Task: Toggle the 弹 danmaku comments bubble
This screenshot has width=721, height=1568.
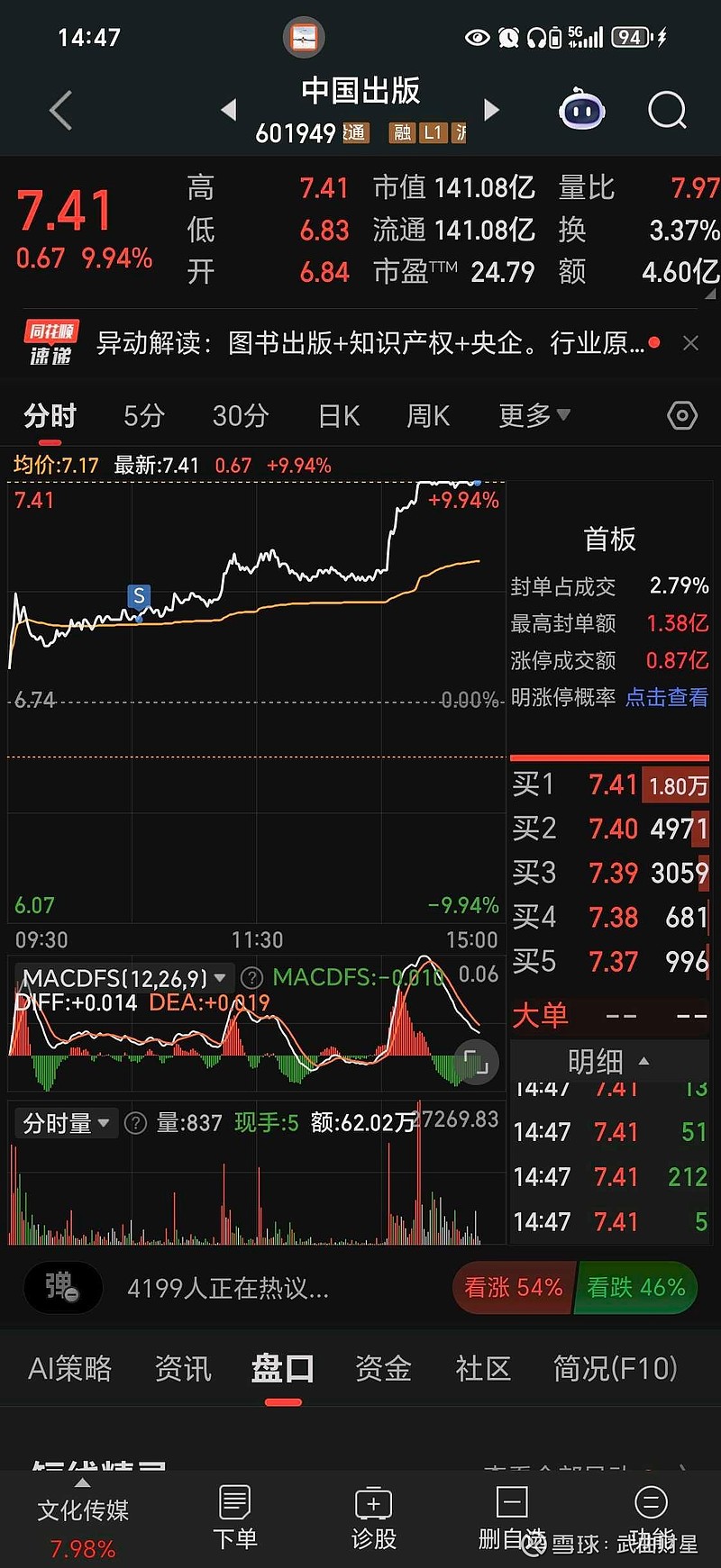Action: click(x=61, y=1288)
